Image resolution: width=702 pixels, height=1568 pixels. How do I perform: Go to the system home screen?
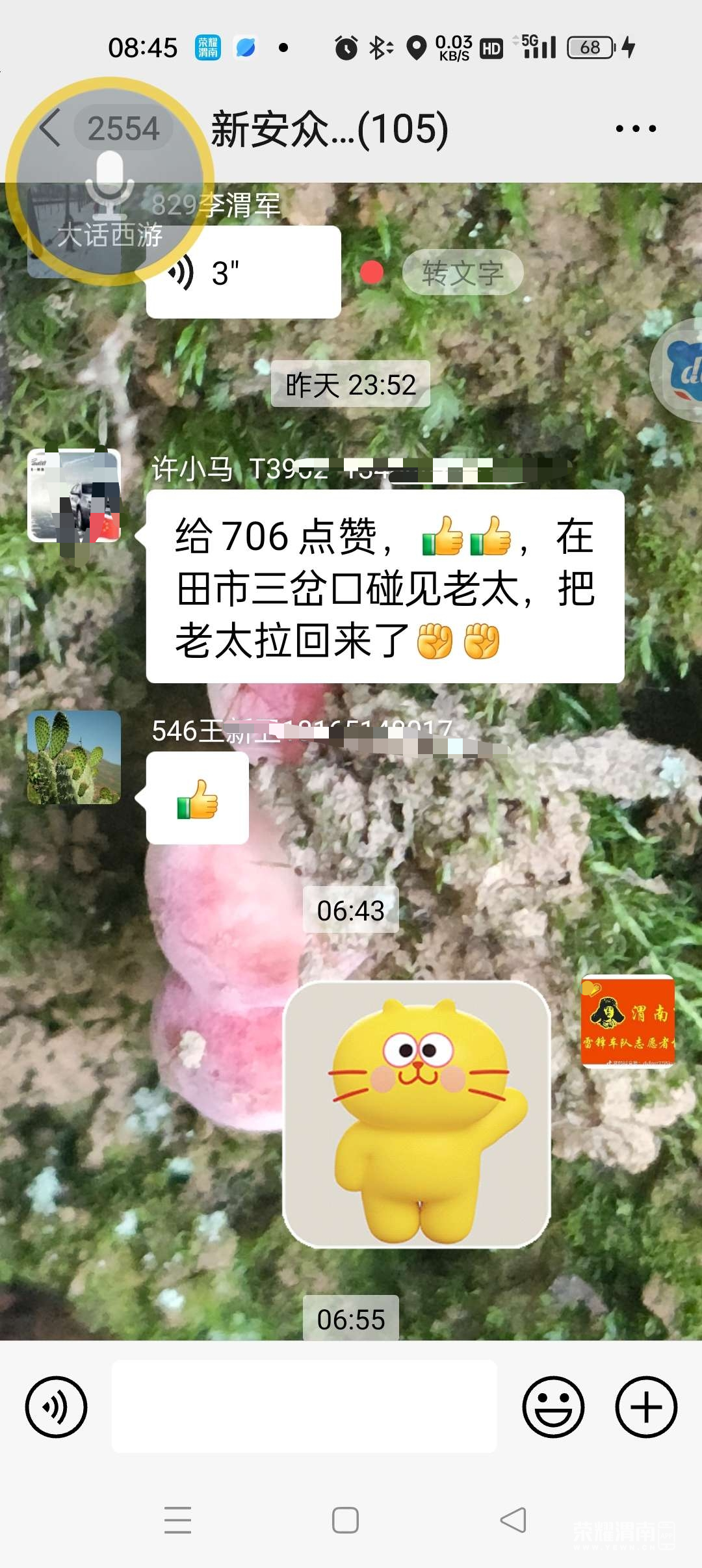tap(345, 1520)
